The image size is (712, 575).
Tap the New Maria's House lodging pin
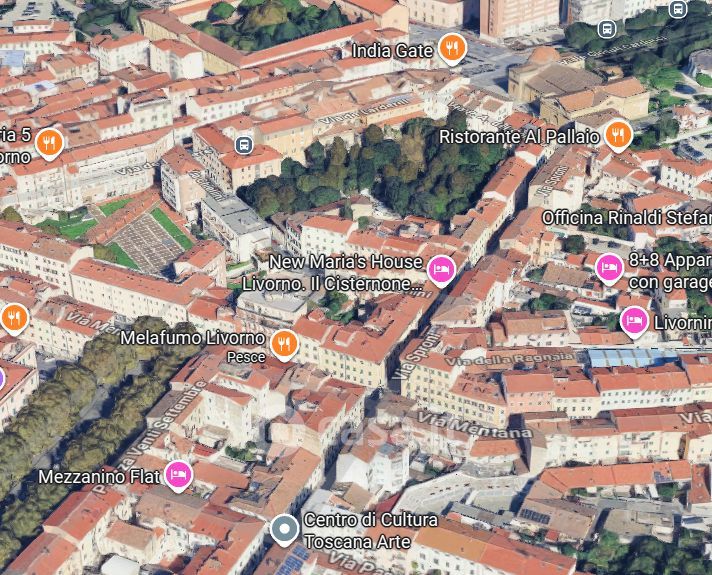coord(441,271)
